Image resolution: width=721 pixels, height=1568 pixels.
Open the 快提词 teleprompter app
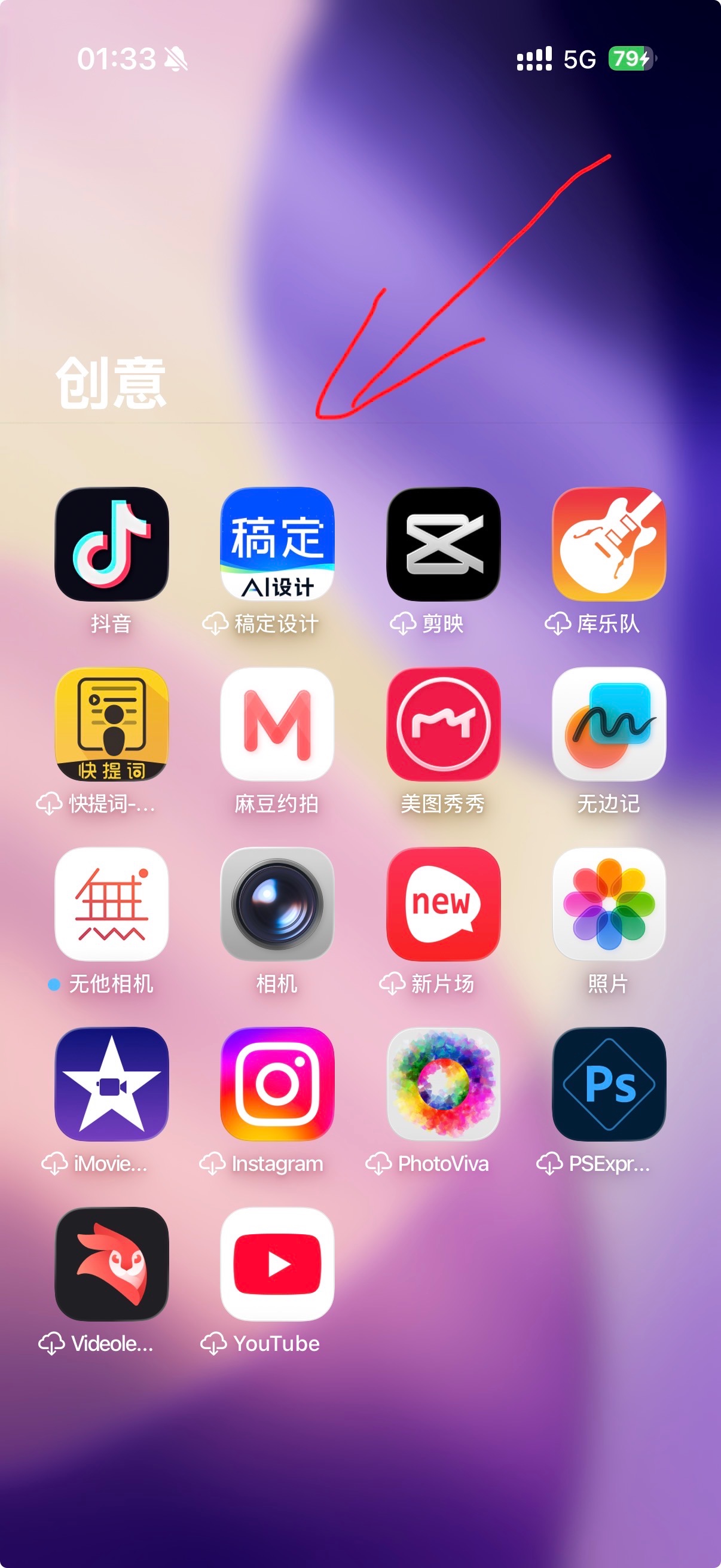click(x=111, y=724)
